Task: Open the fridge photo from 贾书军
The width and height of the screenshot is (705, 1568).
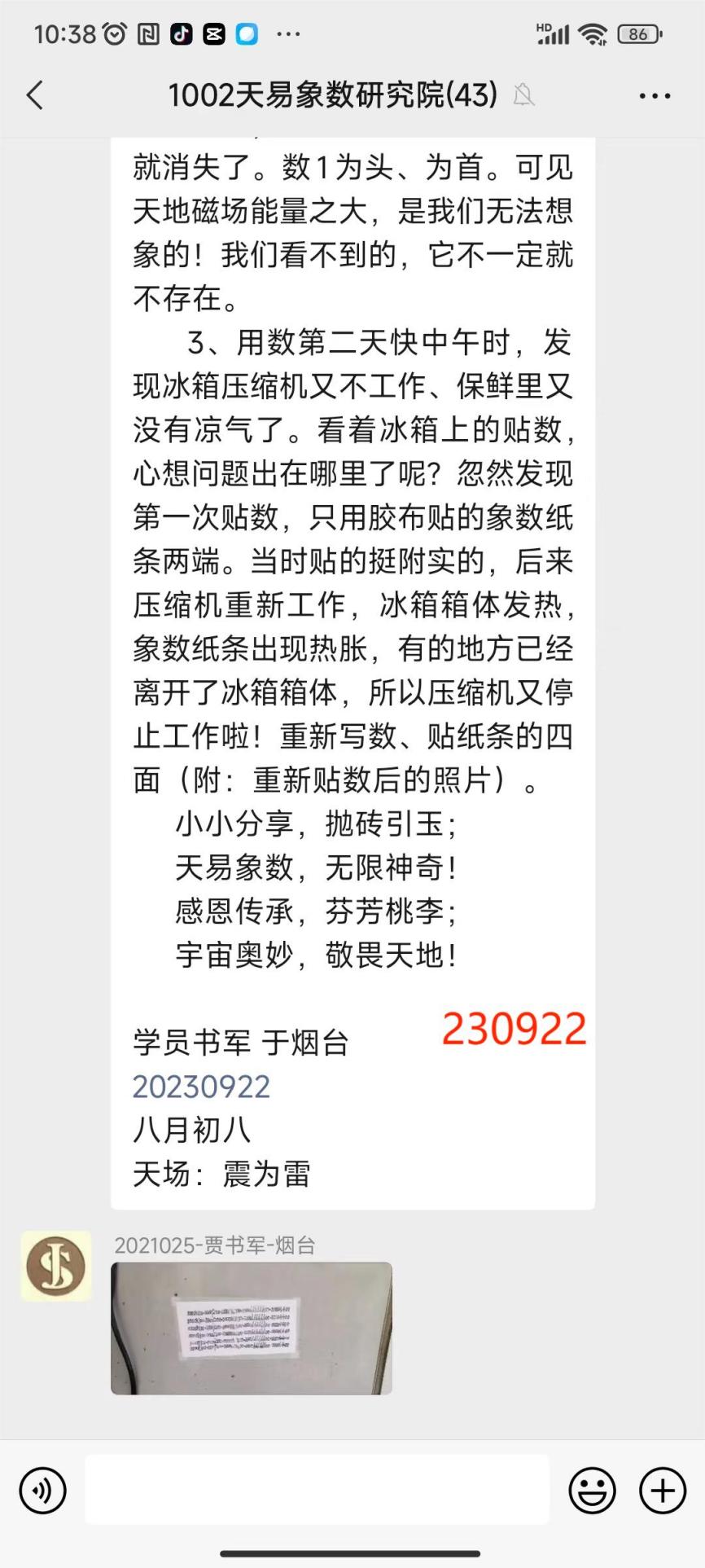Action: [x=252, y=1328]
